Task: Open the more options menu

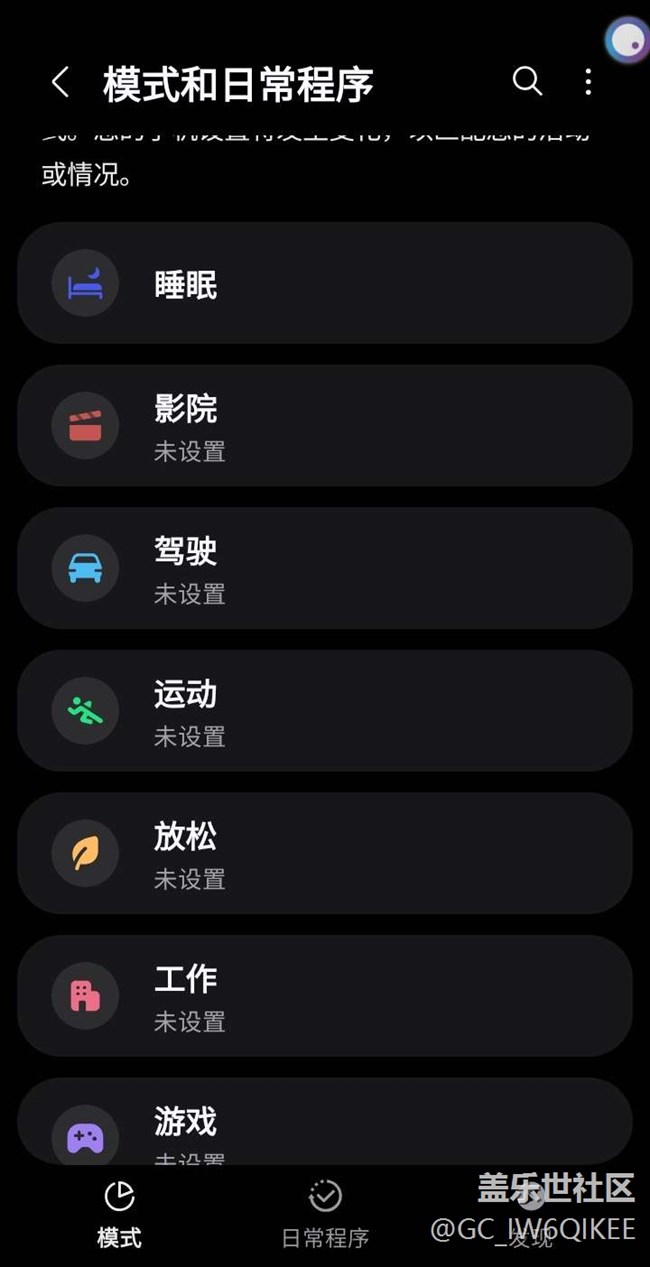Action: [x=588, y=82]
